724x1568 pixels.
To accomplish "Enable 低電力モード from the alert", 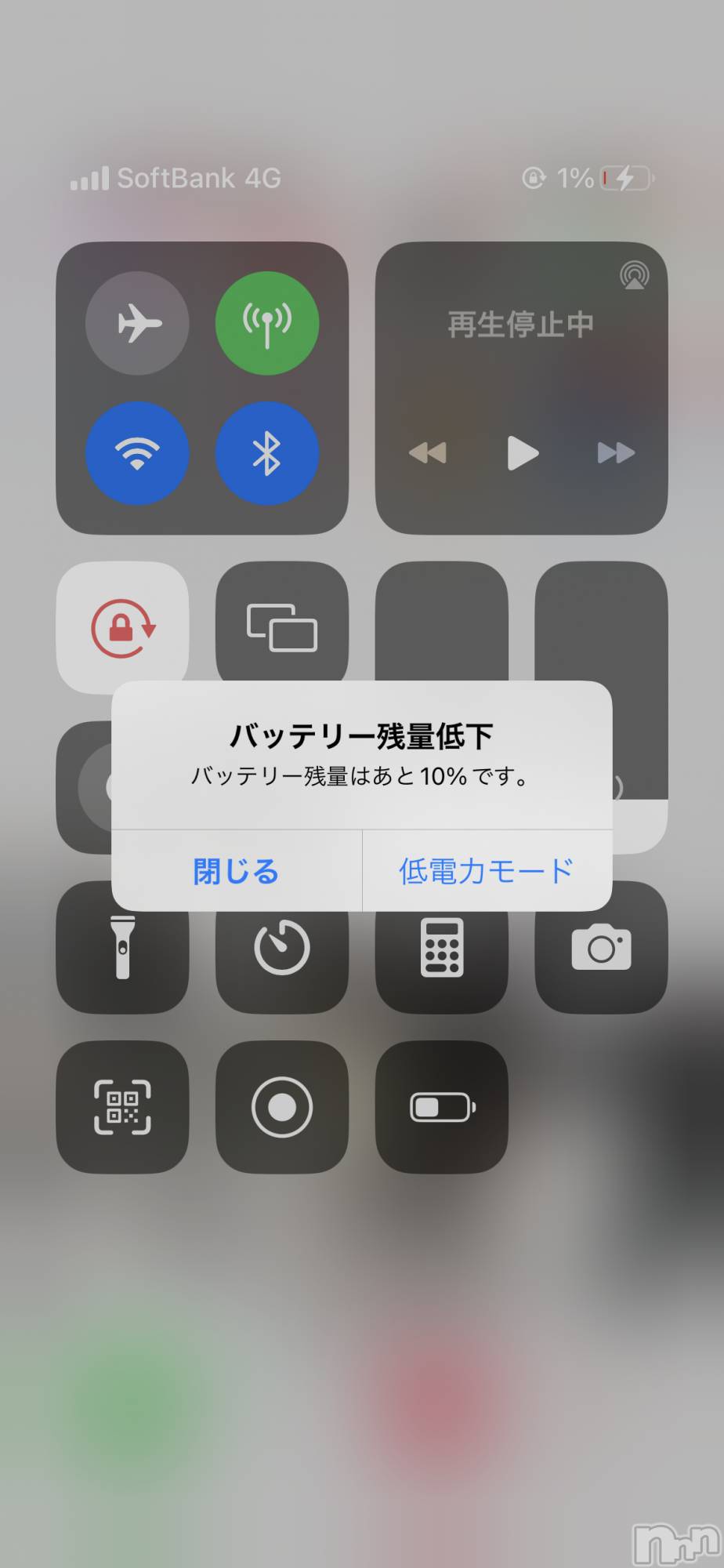I will [487, 871].
